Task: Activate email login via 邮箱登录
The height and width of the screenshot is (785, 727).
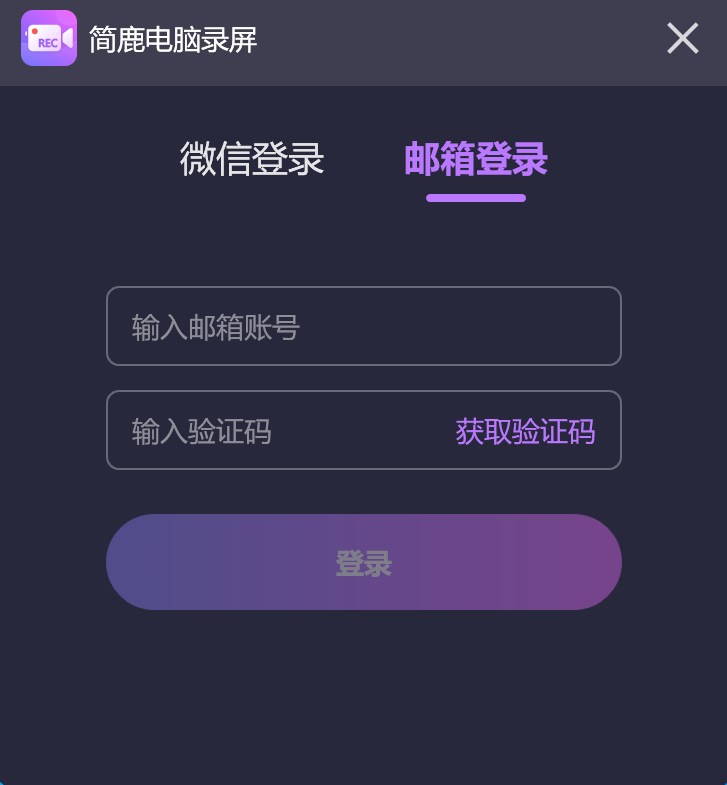Action: 476,159
